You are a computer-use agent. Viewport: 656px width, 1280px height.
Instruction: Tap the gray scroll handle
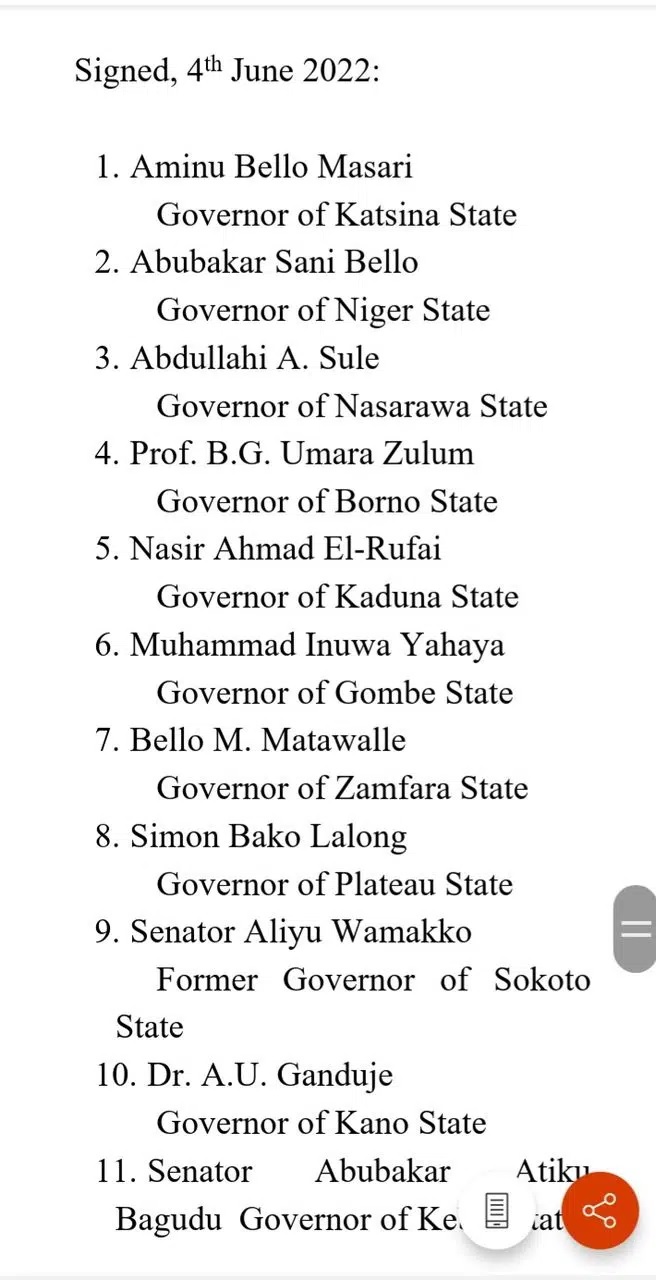pyautogui.click(x=635, y=928)
